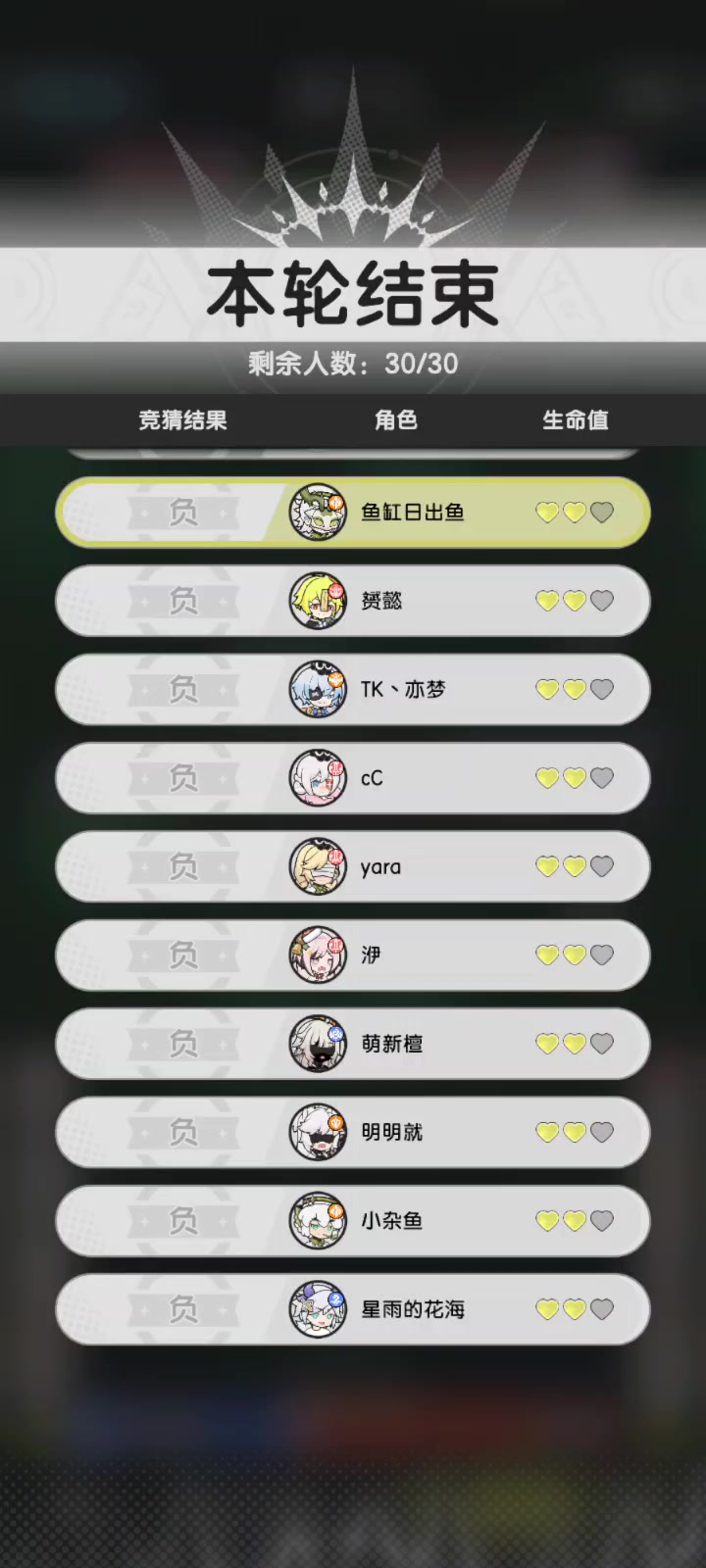
Task: Select the 明明就 player row
Action: (x=353, y=1132)
